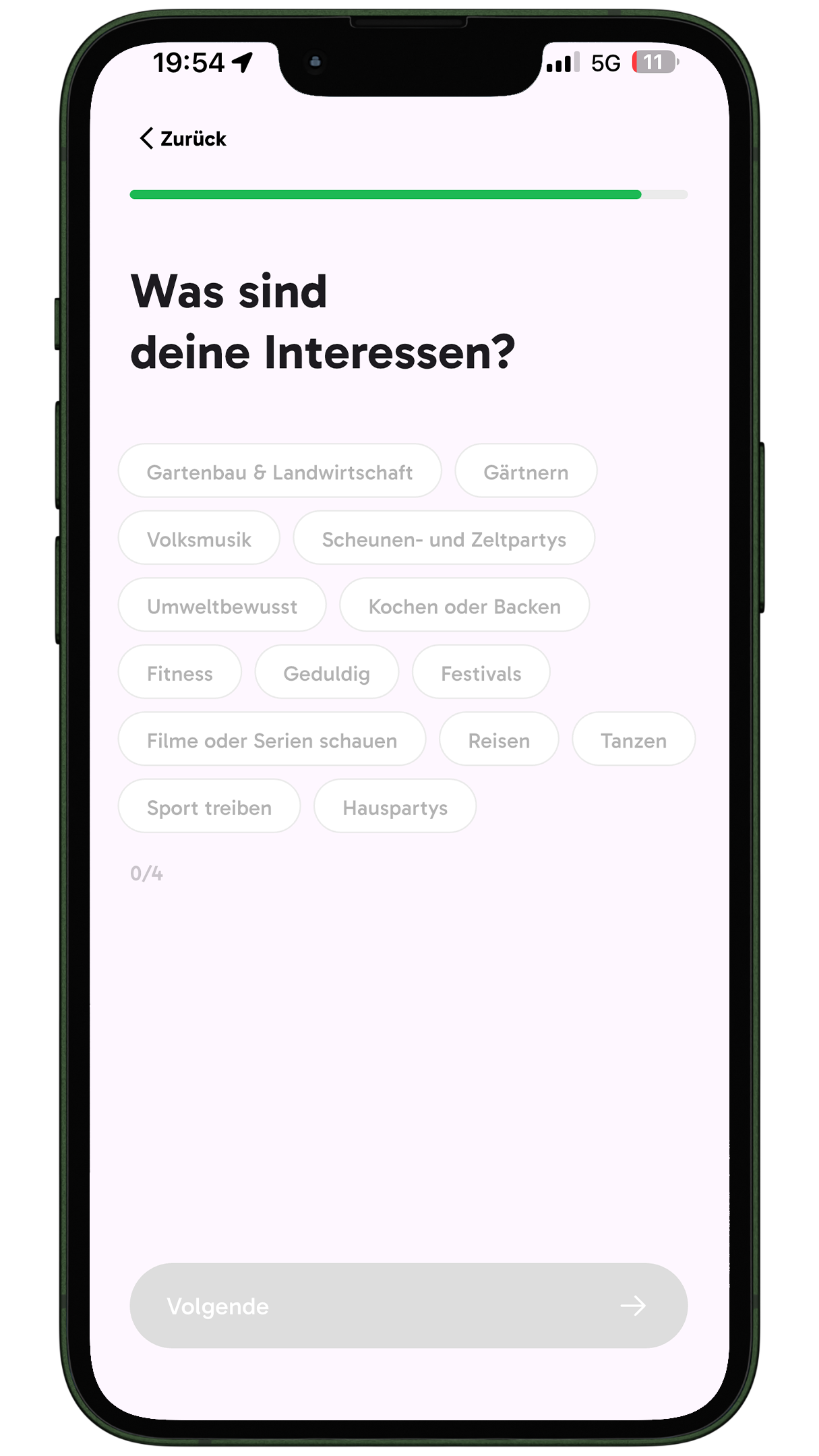Add Hauspartys to your interests
This screenshot has height=1456, width=819.
click(x=395, y=807)
